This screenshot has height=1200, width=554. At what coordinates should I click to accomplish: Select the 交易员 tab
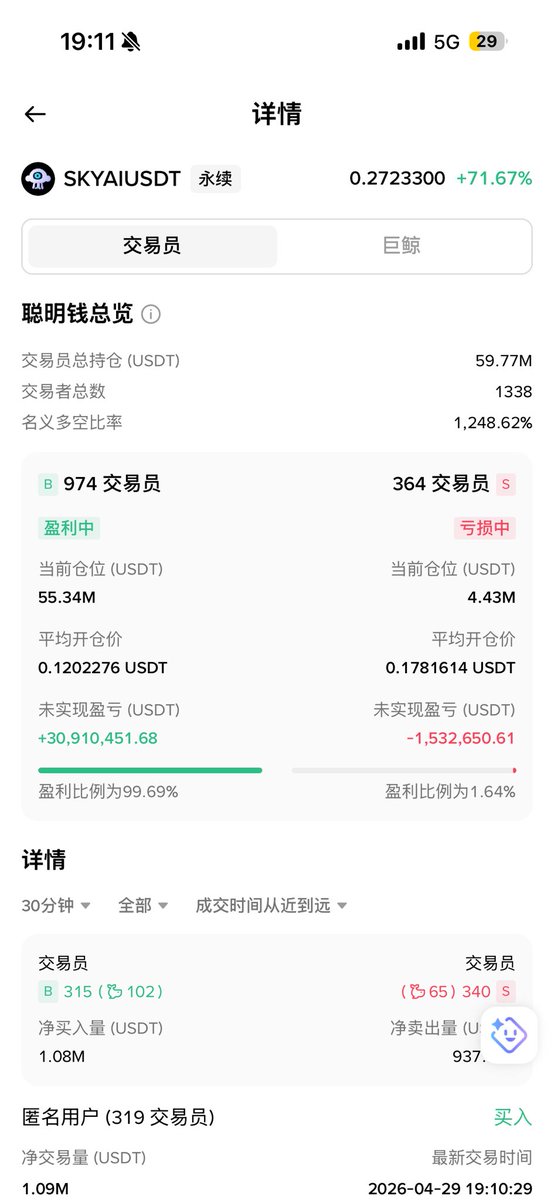point(152,246)
